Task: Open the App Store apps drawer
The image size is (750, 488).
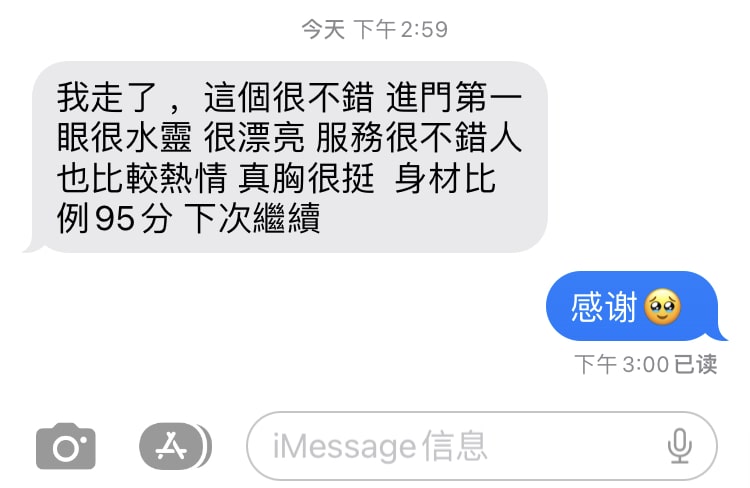Action: pos(174,447)
